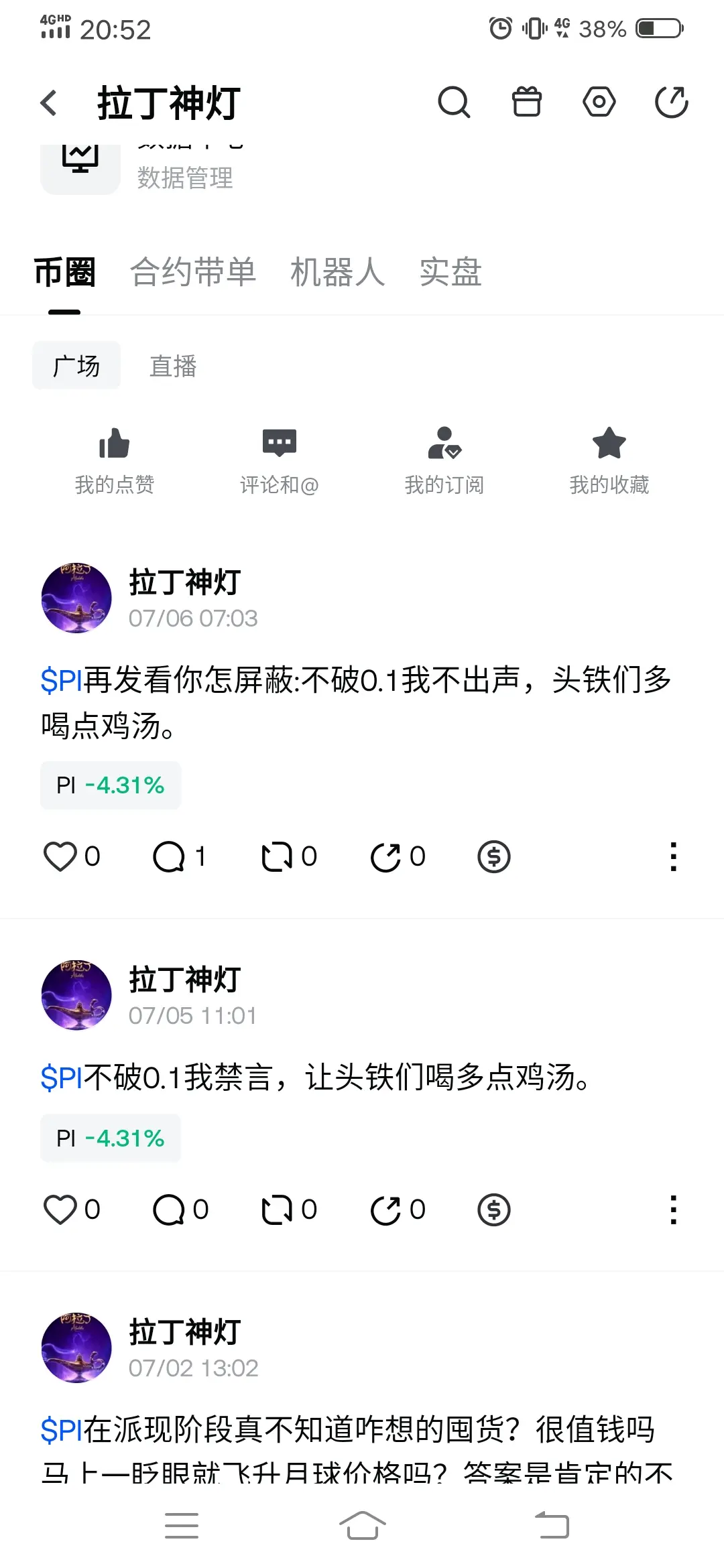Tap the $PI link in the 07/05 post

pyautogui.click(x=61, y=1077)
